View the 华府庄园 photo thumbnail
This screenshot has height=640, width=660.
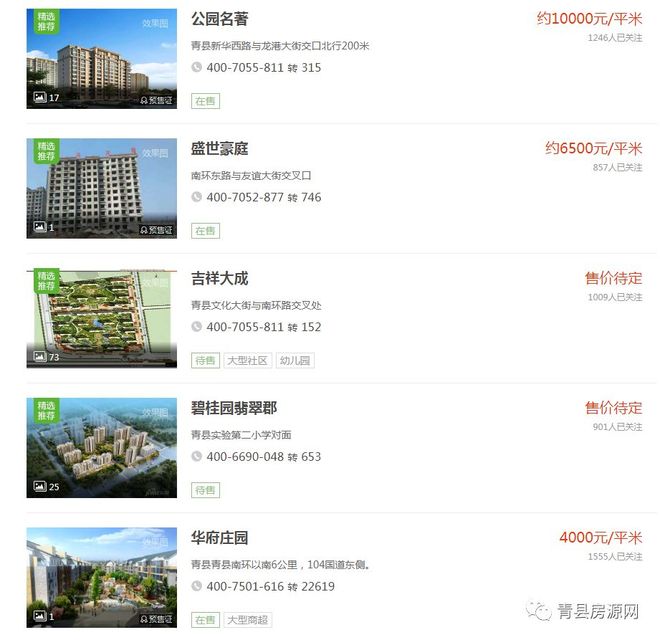pyautogui.click(x=101, y=577)
